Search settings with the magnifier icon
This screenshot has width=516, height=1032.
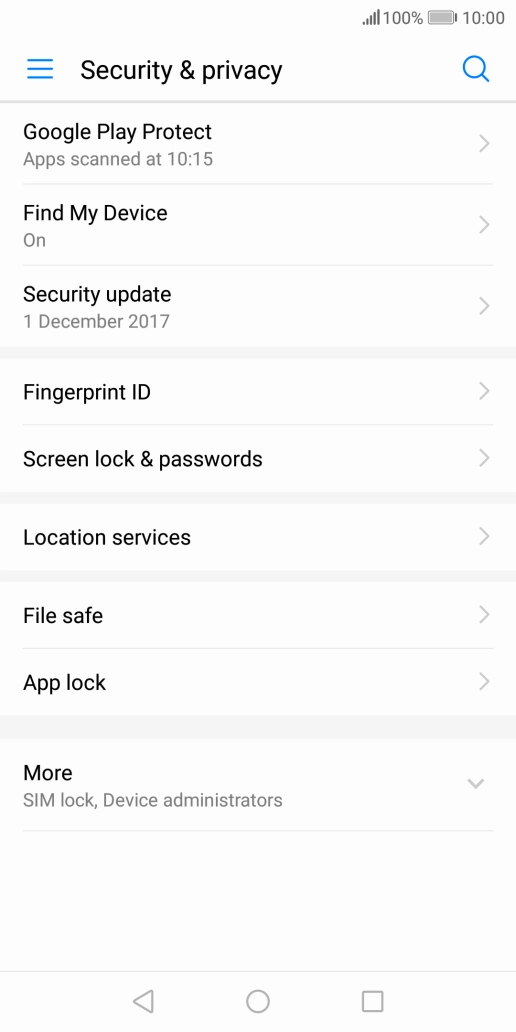(475, 69)
